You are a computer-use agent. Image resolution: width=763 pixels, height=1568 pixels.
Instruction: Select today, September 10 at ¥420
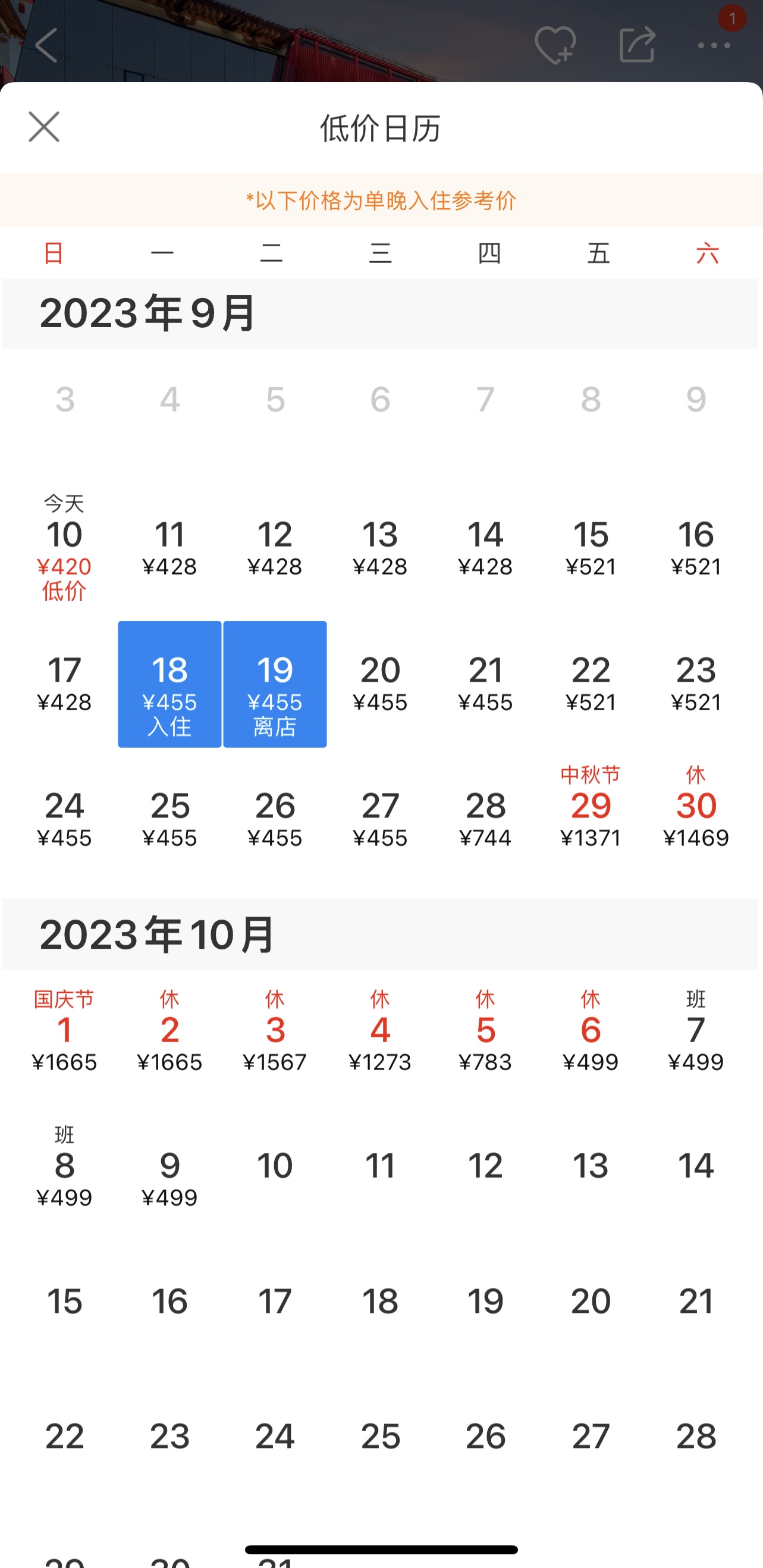tap(64, 548)
